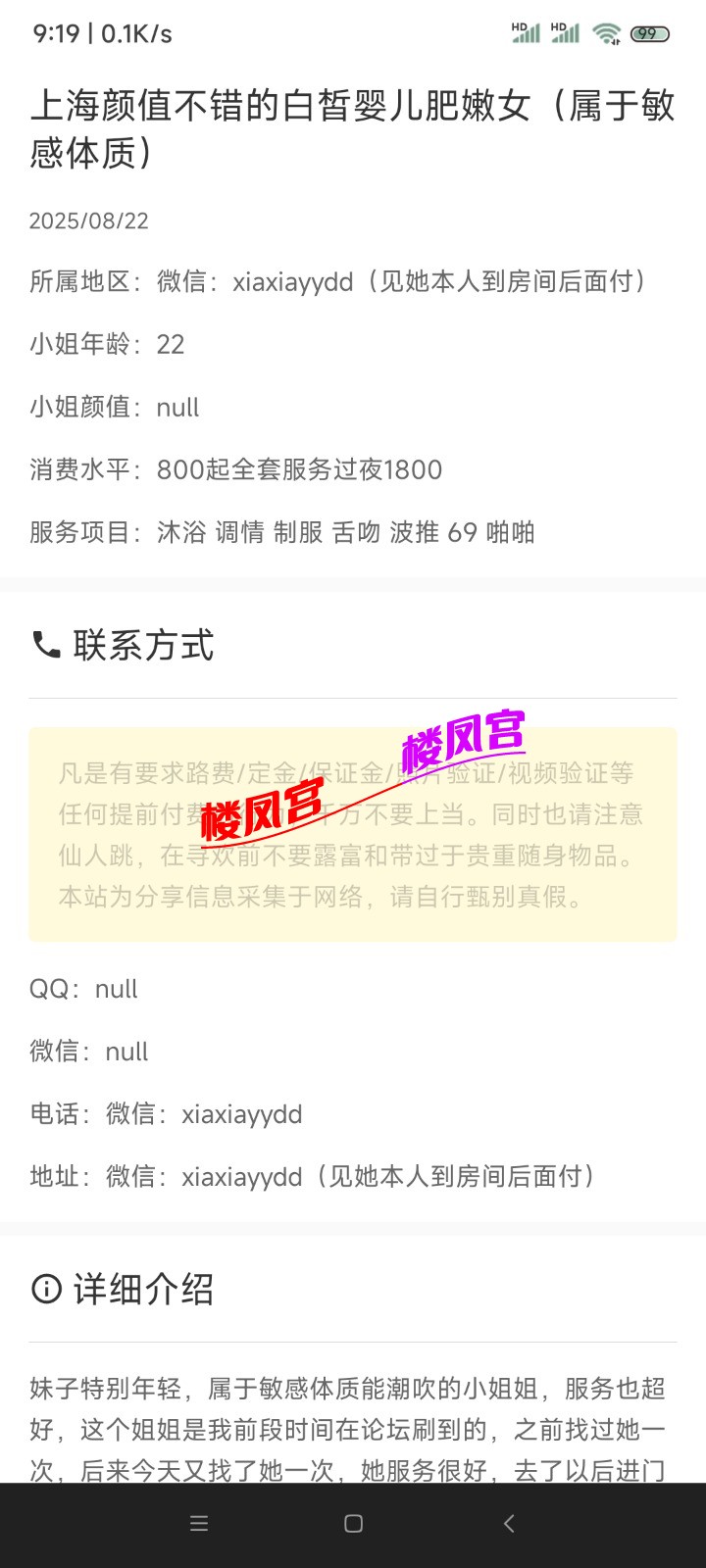
Task: Tap the second mobile signal icon
Action: point(567,32)
